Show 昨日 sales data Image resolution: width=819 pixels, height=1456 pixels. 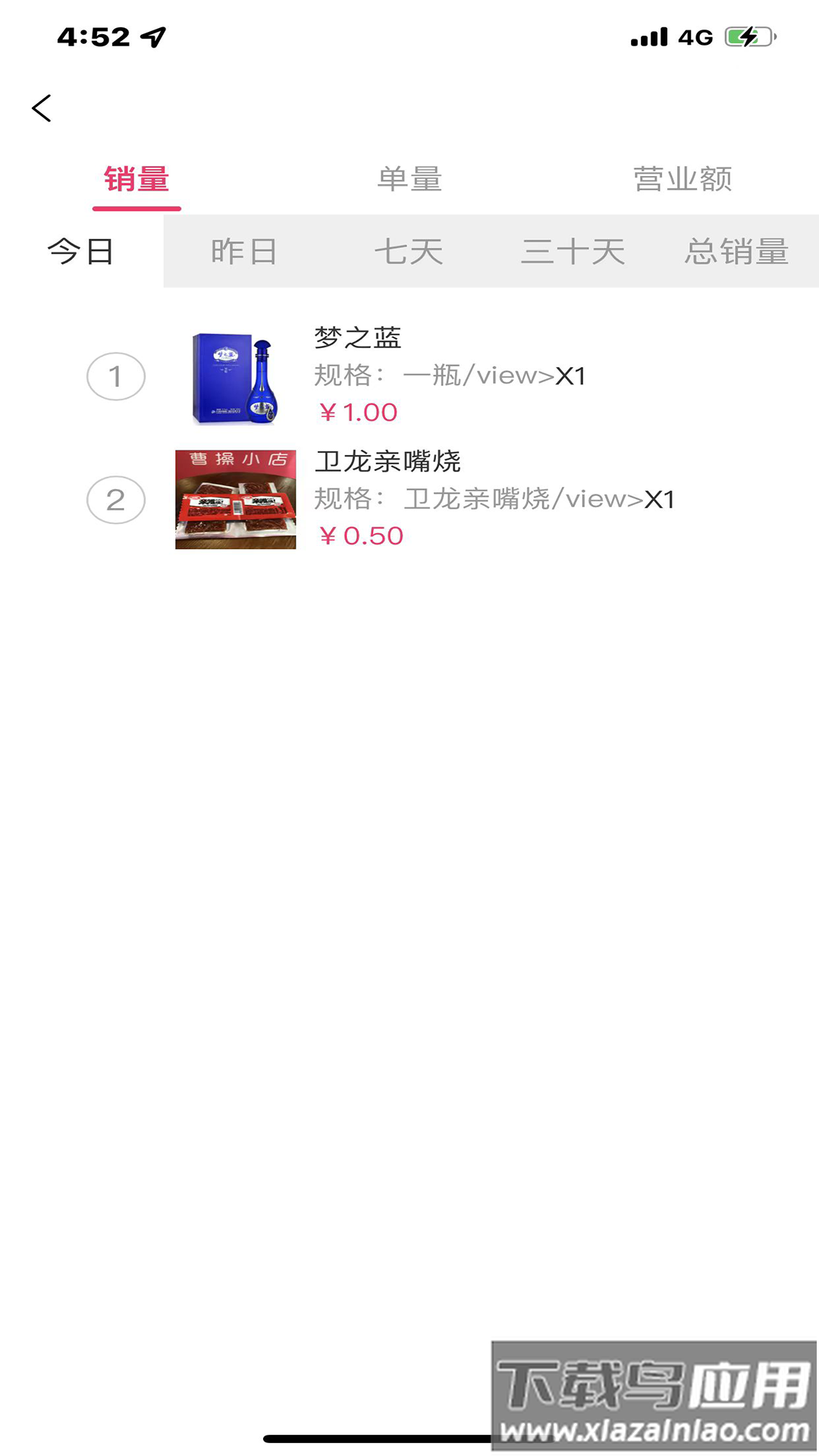coord(244,252)
